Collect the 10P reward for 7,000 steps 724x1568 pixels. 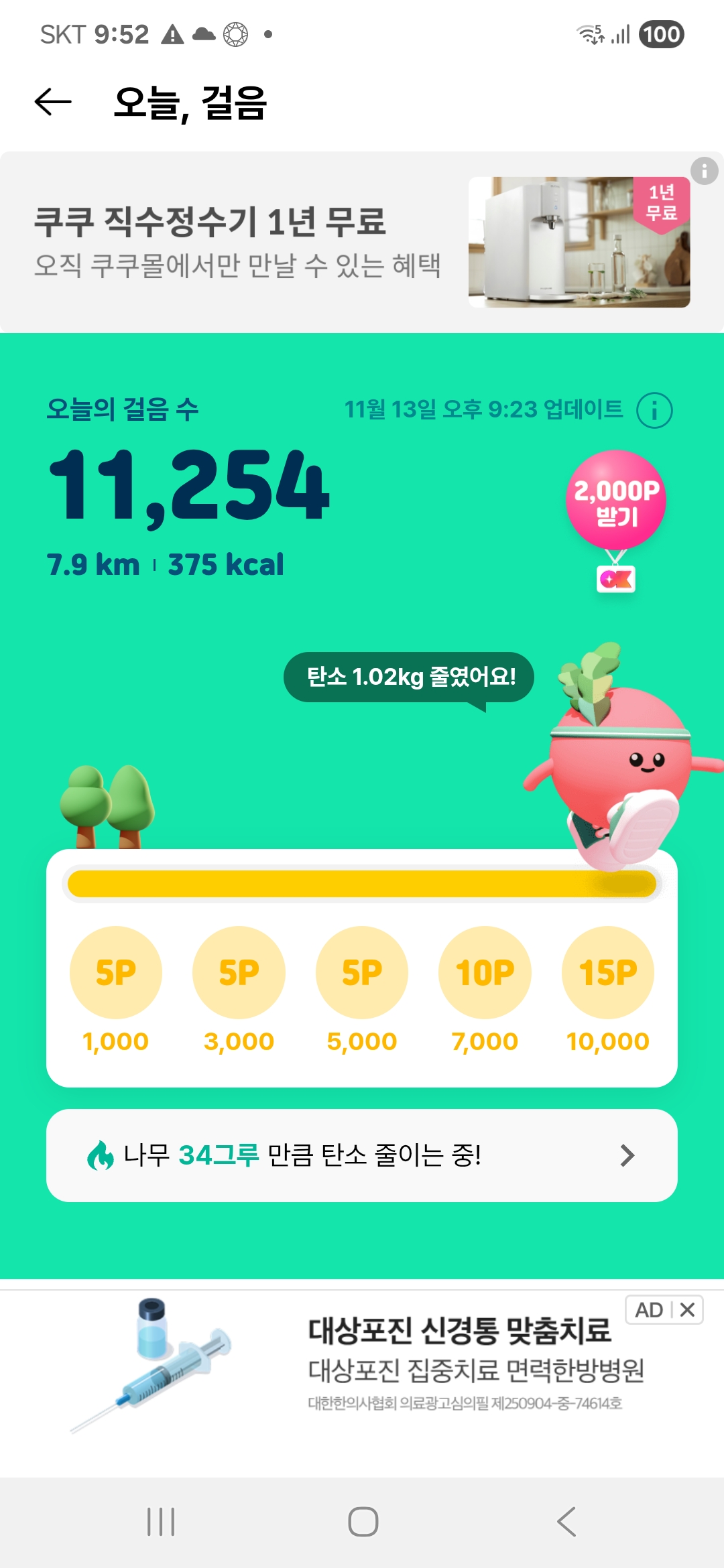click(485, 972)
